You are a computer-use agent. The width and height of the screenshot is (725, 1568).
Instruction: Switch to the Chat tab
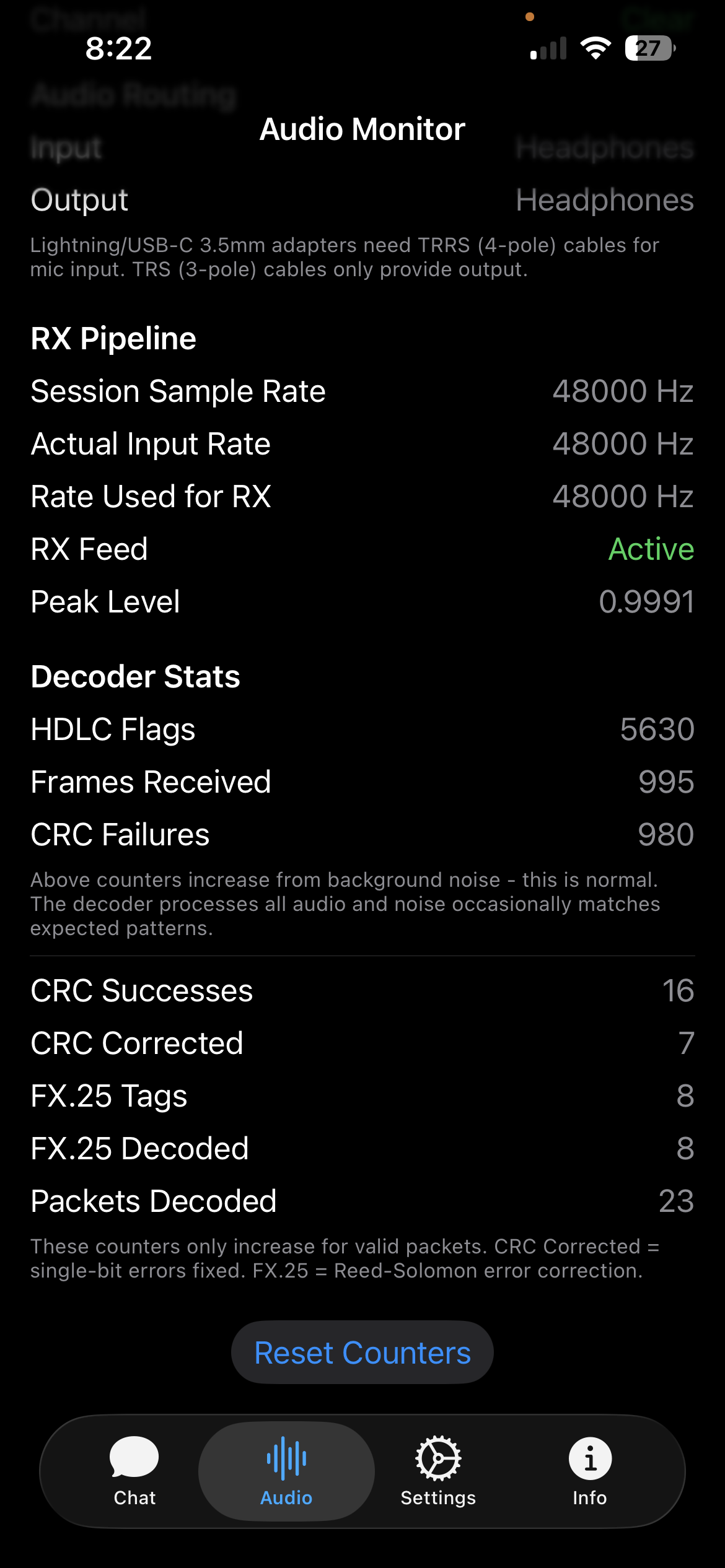[134, 1474]
